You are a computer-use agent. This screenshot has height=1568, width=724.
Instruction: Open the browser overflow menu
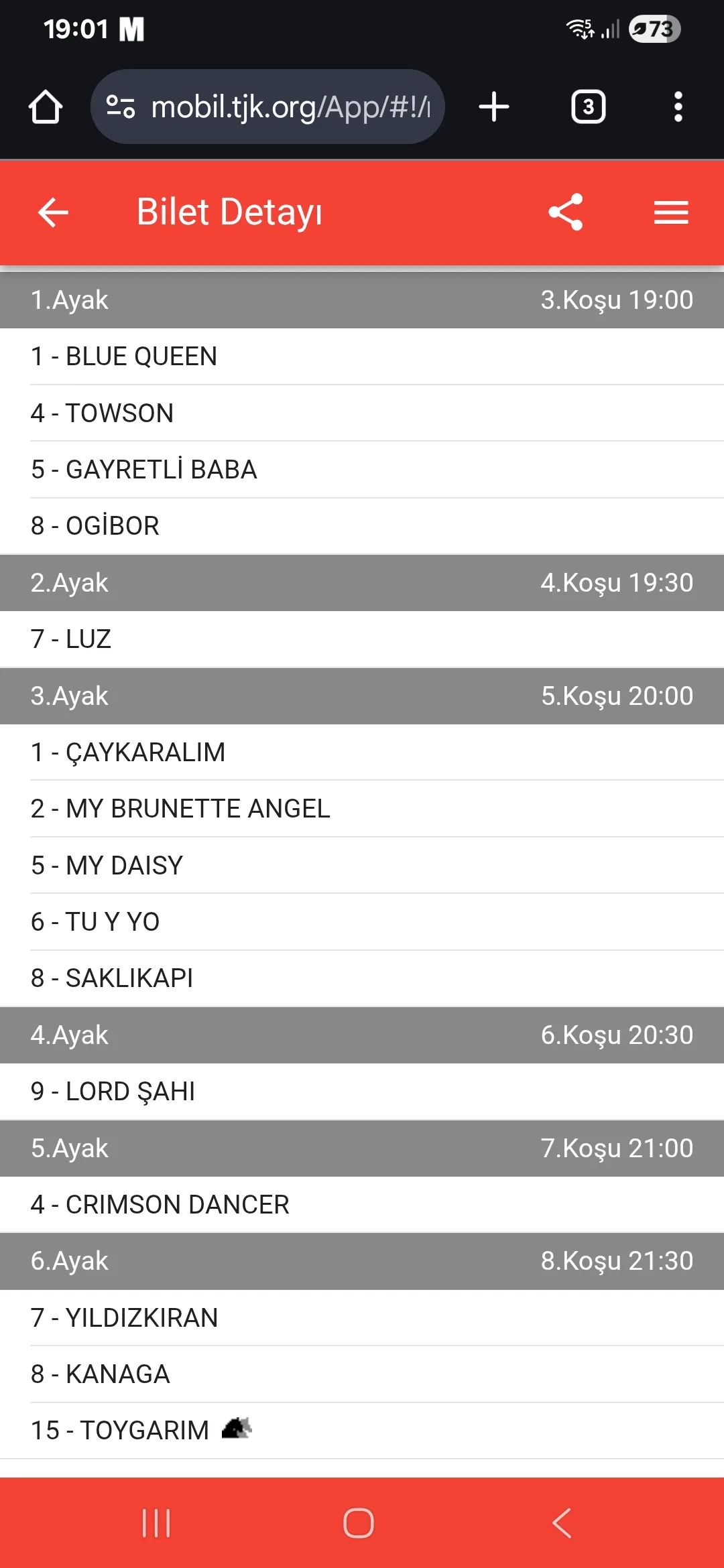tap(678, 107)
